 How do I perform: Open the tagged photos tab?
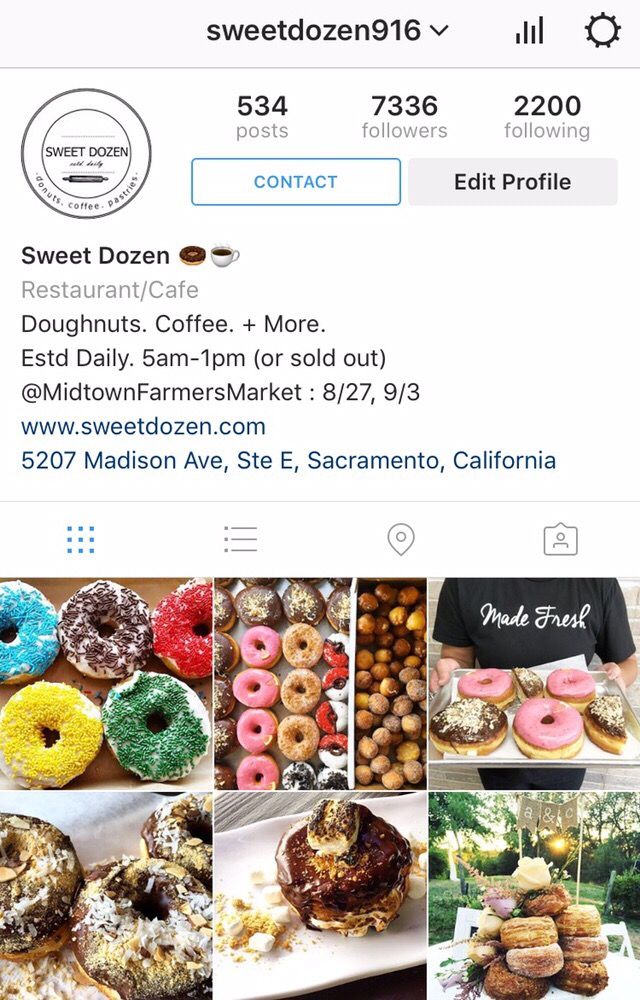tap(560, 540)
